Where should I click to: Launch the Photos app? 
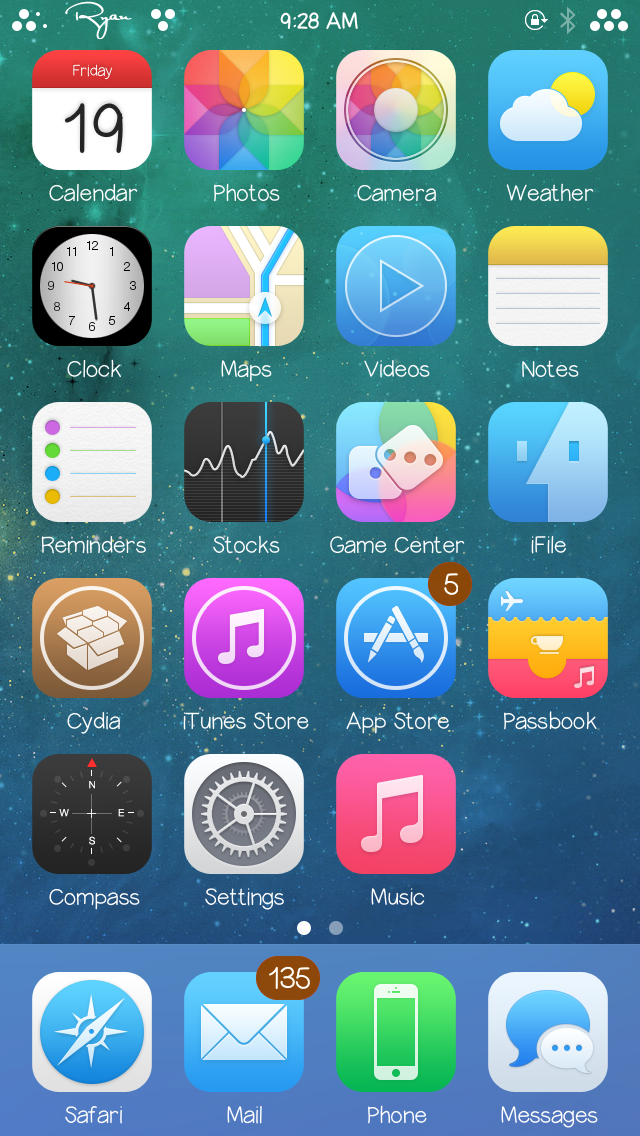coord(244,110)
